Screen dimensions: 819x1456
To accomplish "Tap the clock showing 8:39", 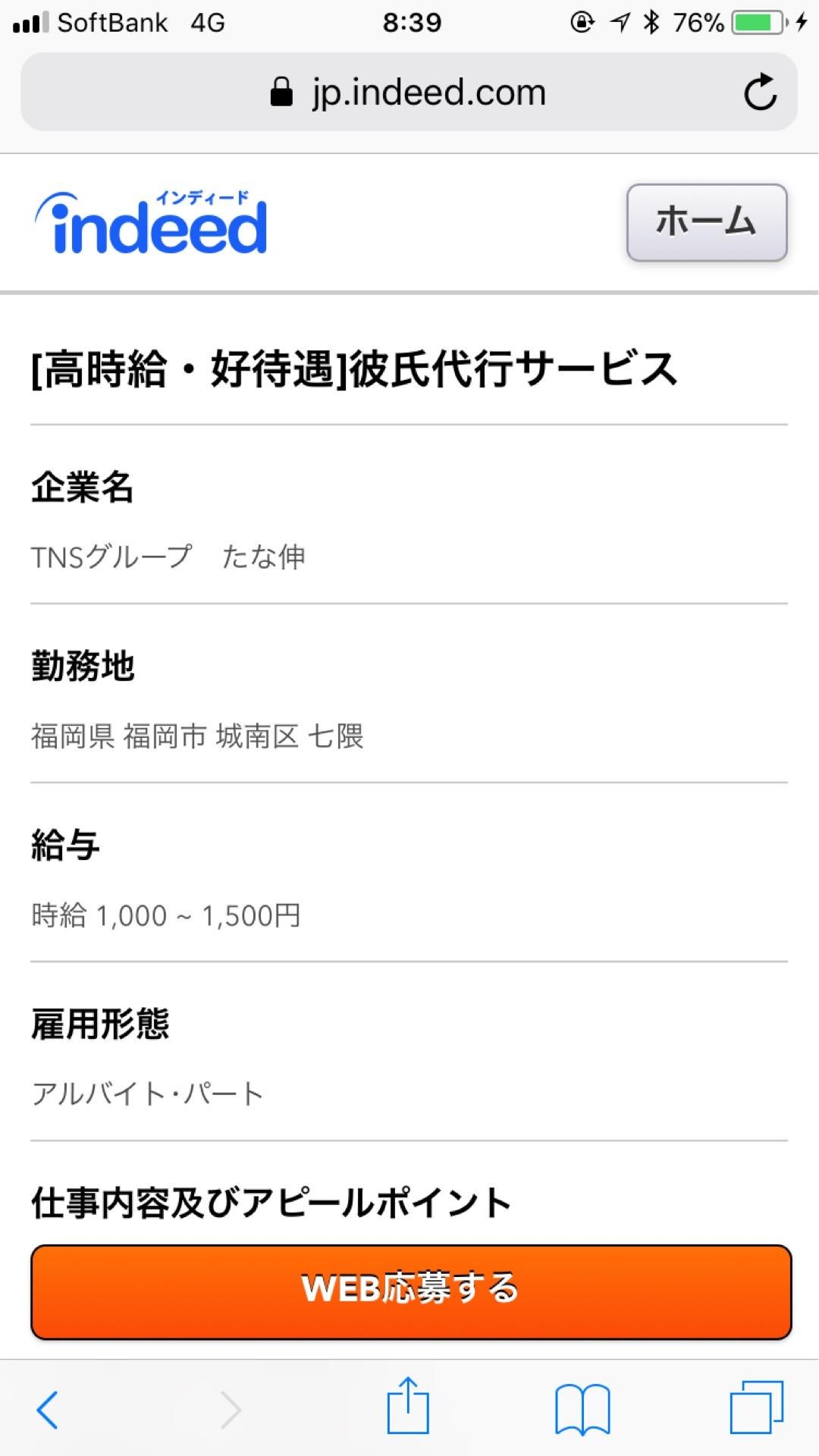I will pyautogui.click(x=409, y=22).
